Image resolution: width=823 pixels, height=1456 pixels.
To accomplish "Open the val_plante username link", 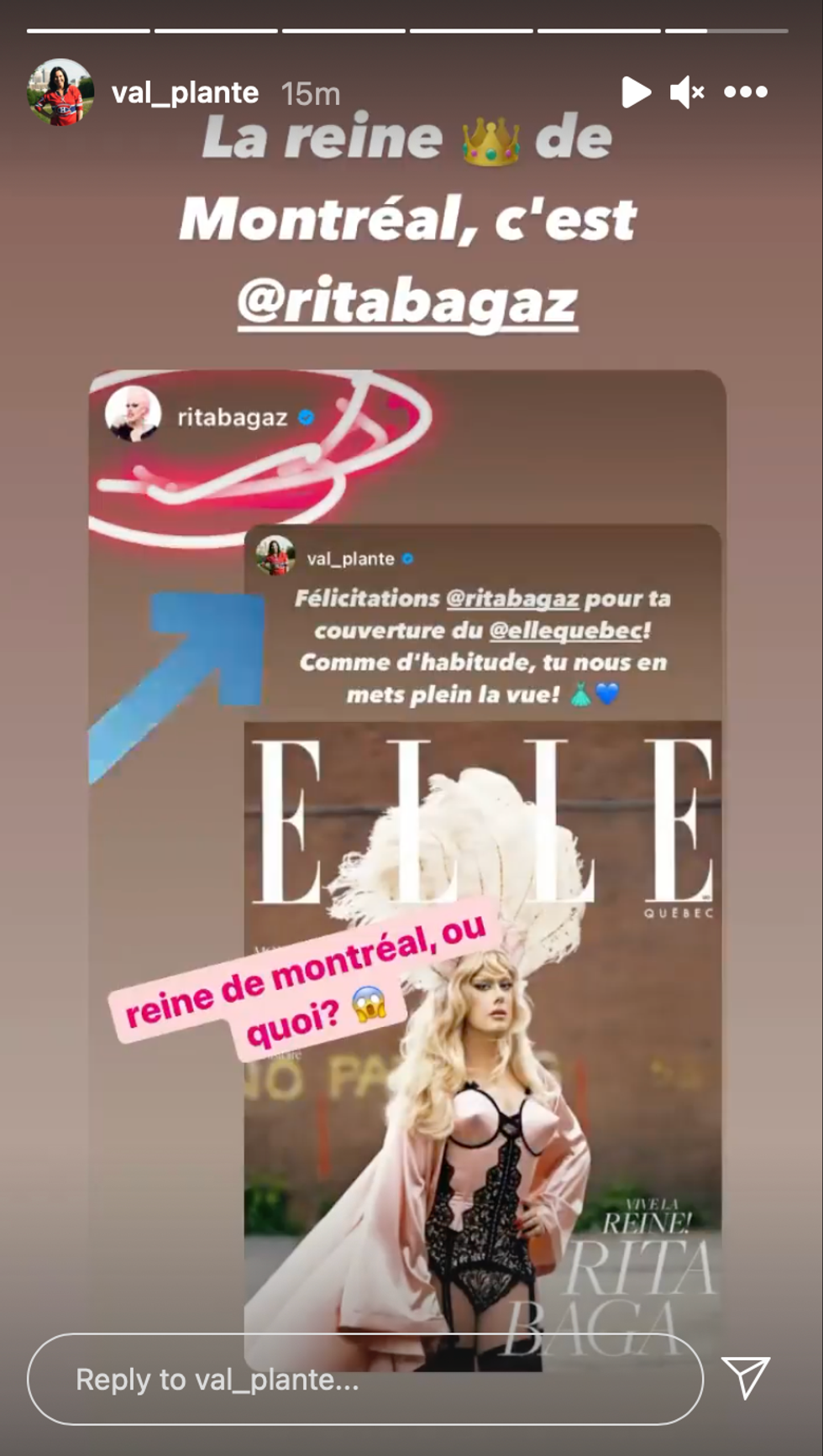I will click(185, 92).
